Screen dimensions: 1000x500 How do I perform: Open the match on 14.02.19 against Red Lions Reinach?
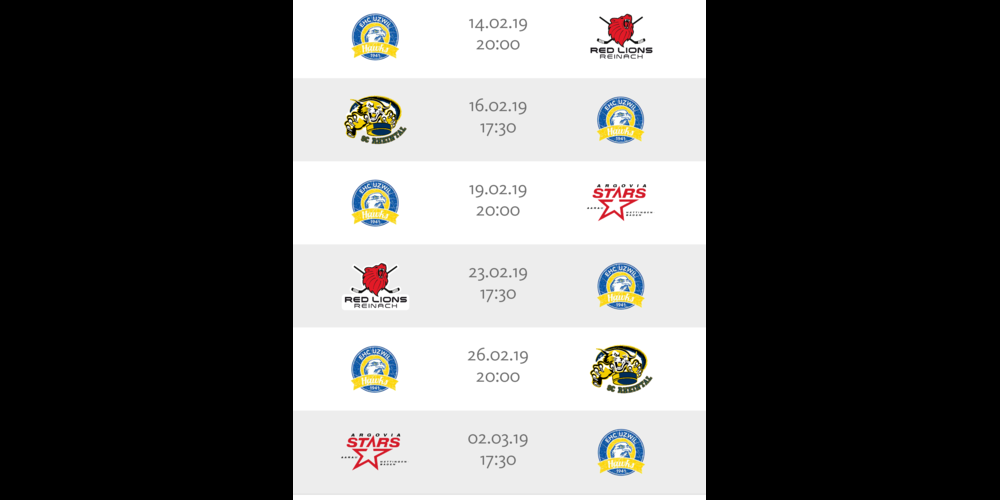(498, 35)
